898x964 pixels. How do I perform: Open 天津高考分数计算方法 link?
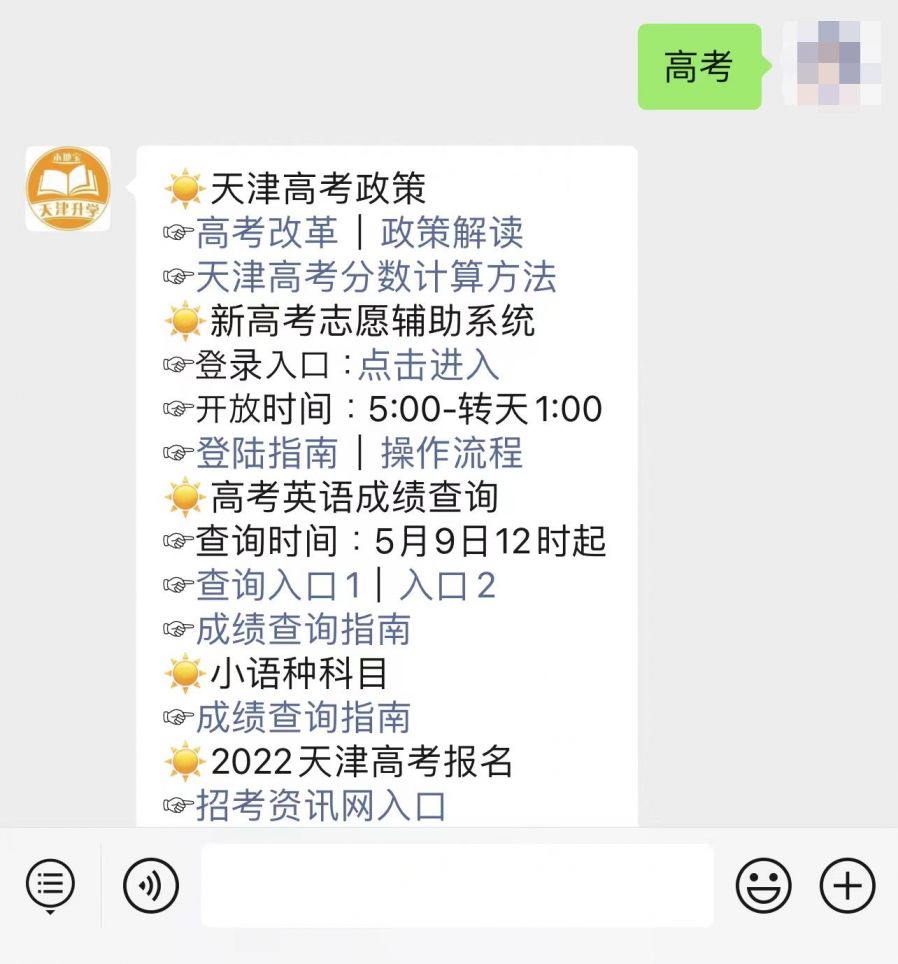tap(375, 277)
